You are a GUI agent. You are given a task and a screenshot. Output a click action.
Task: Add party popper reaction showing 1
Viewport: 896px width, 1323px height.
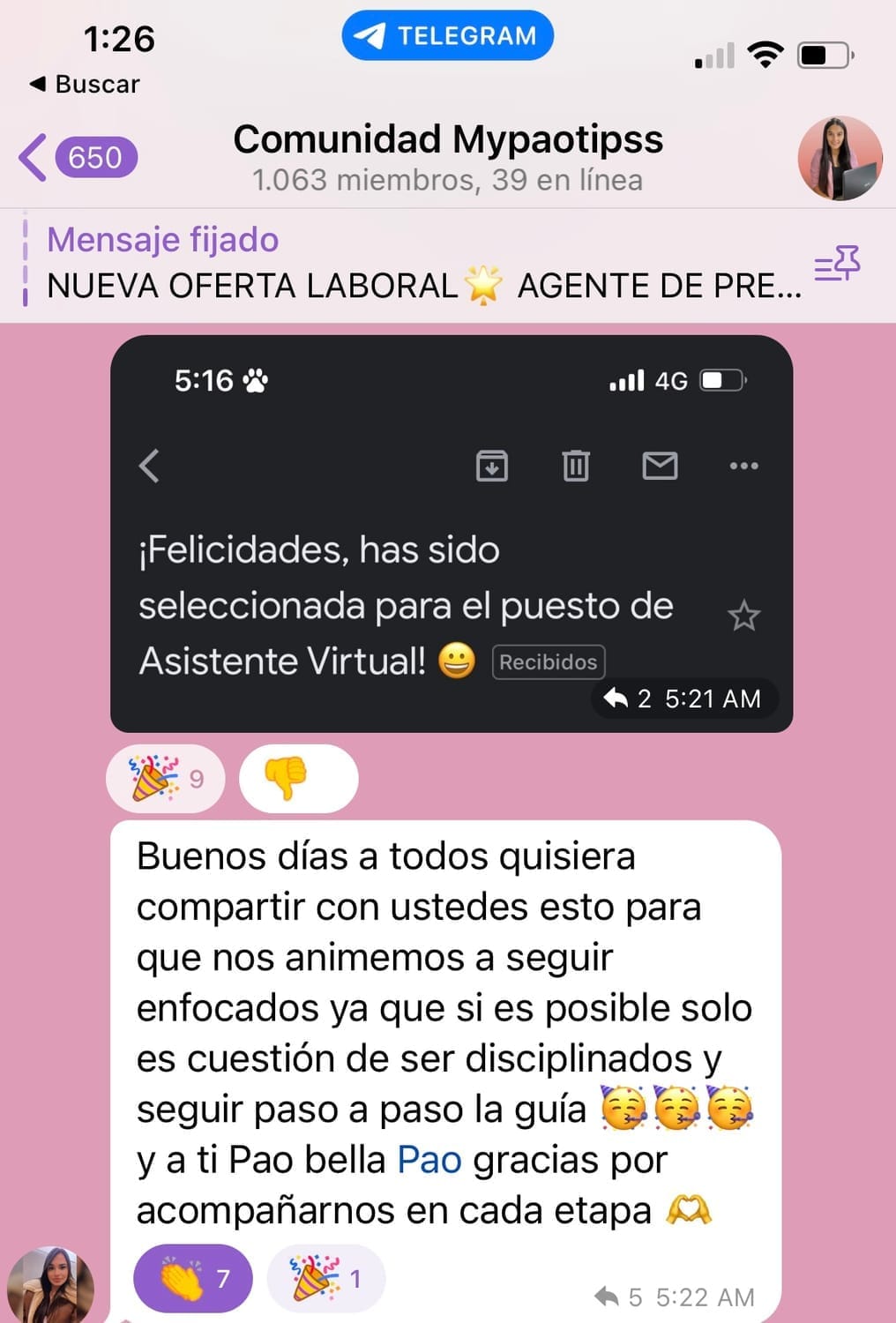[325, 1278]
